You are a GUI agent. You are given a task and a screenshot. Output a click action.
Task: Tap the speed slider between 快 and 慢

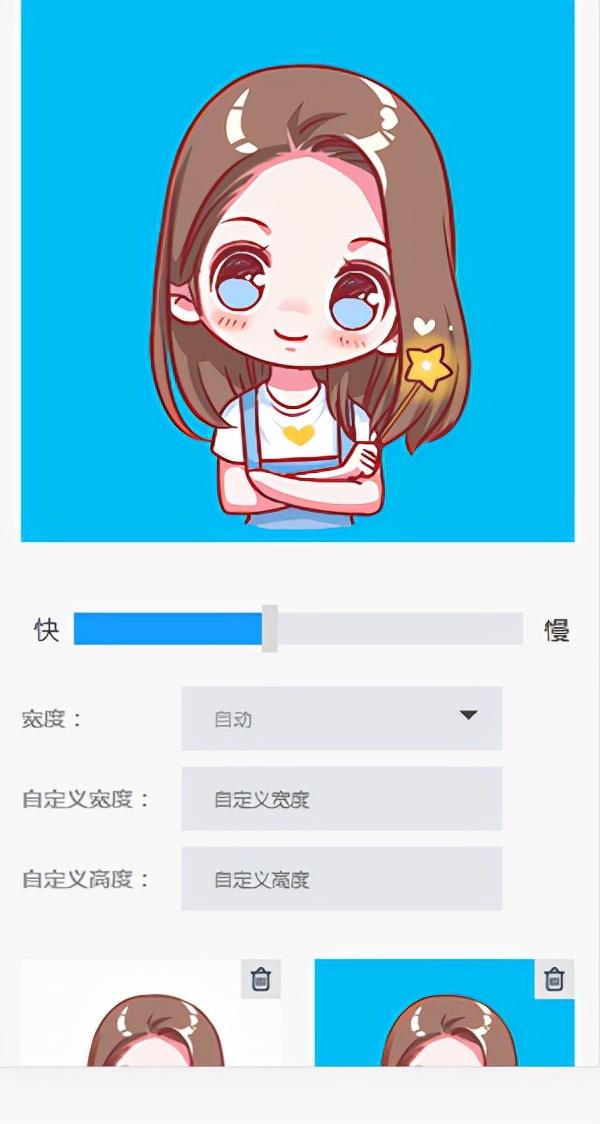pyautogui.click(x=298, y=629)
